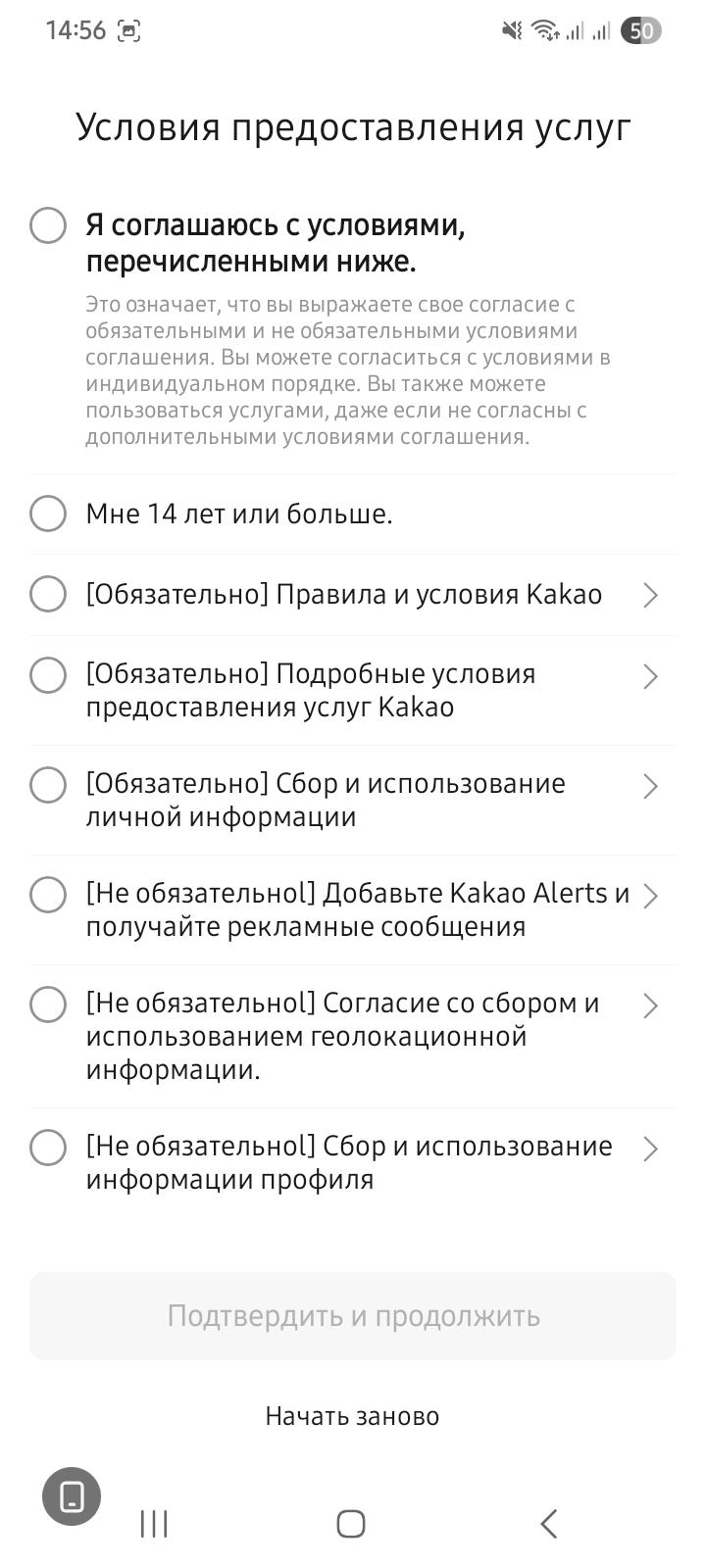Accept the optional 'информации профиля' collection
The height and width of the screenshot is (1568, 706).
pos(48,1148)
